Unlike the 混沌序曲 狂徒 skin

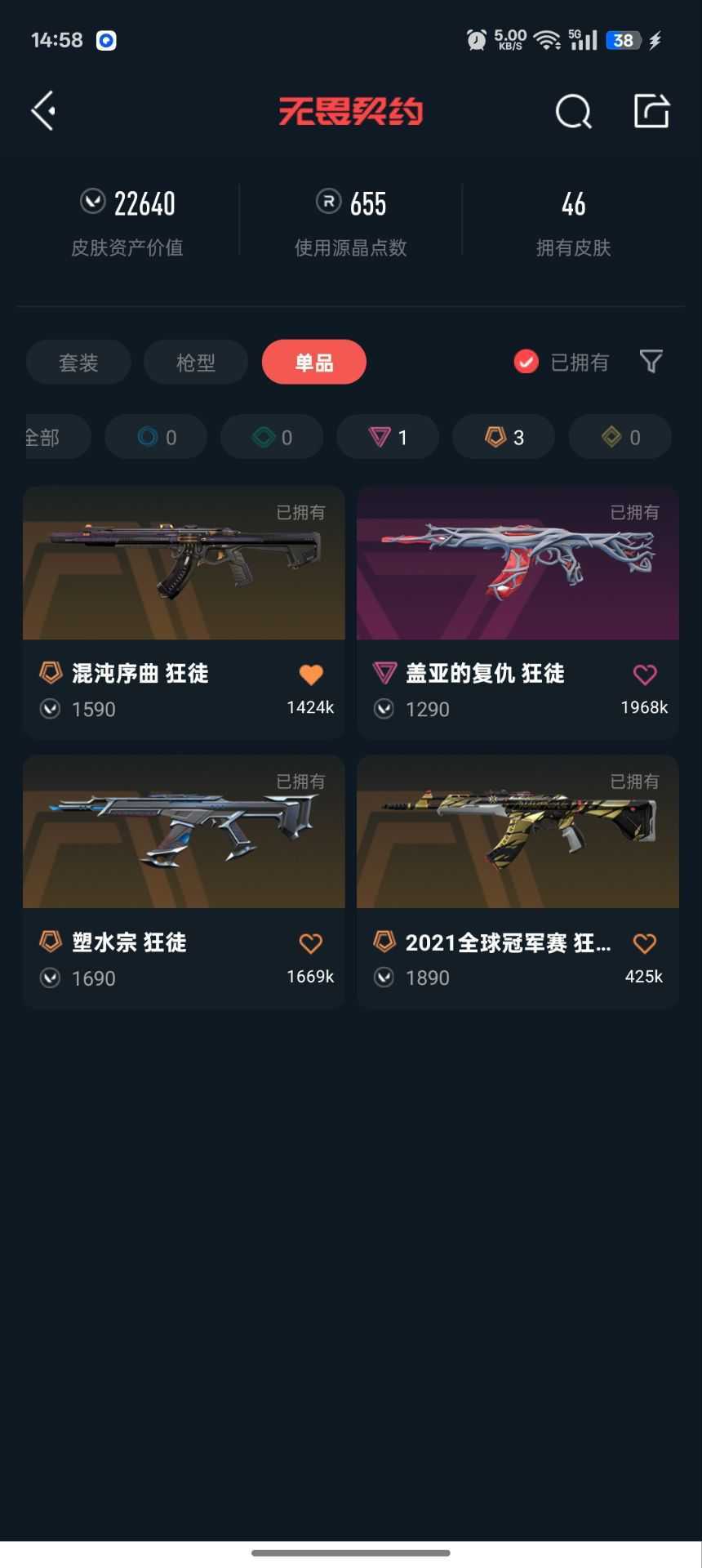311,675
